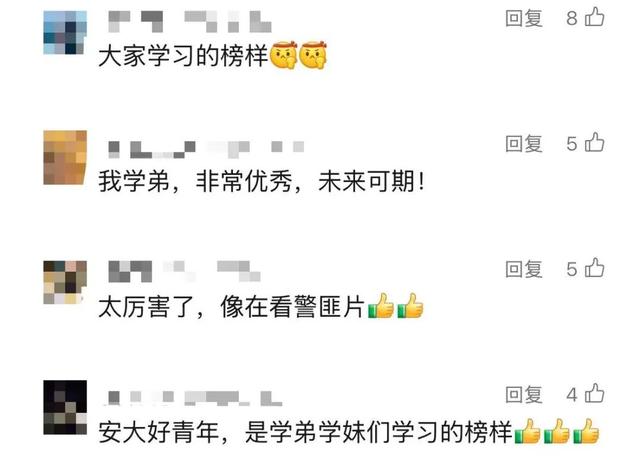Like the comment 安大好青年
This screenshot has height=465, width=640.
coord(594,393)
